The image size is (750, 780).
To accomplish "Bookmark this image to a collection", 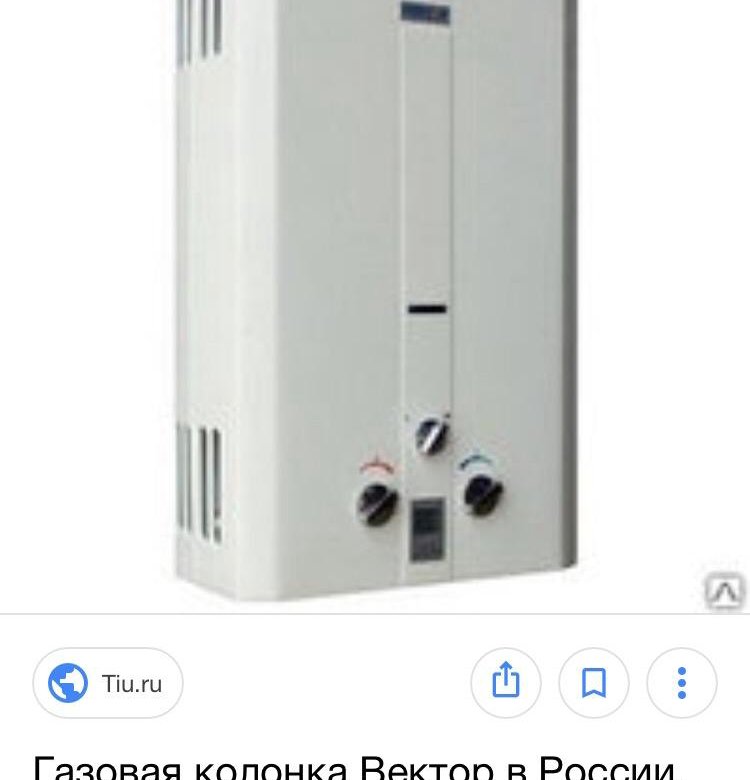I will pos(594,684).
